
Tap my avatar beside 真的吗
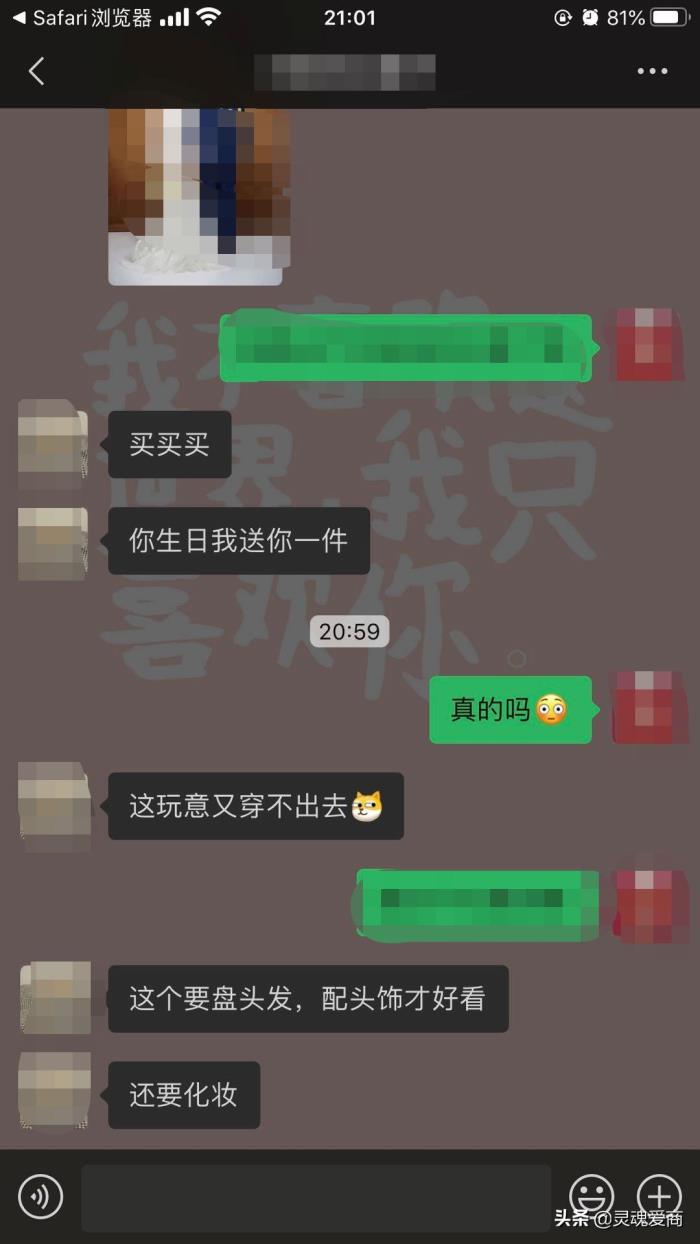click(649, 708)
